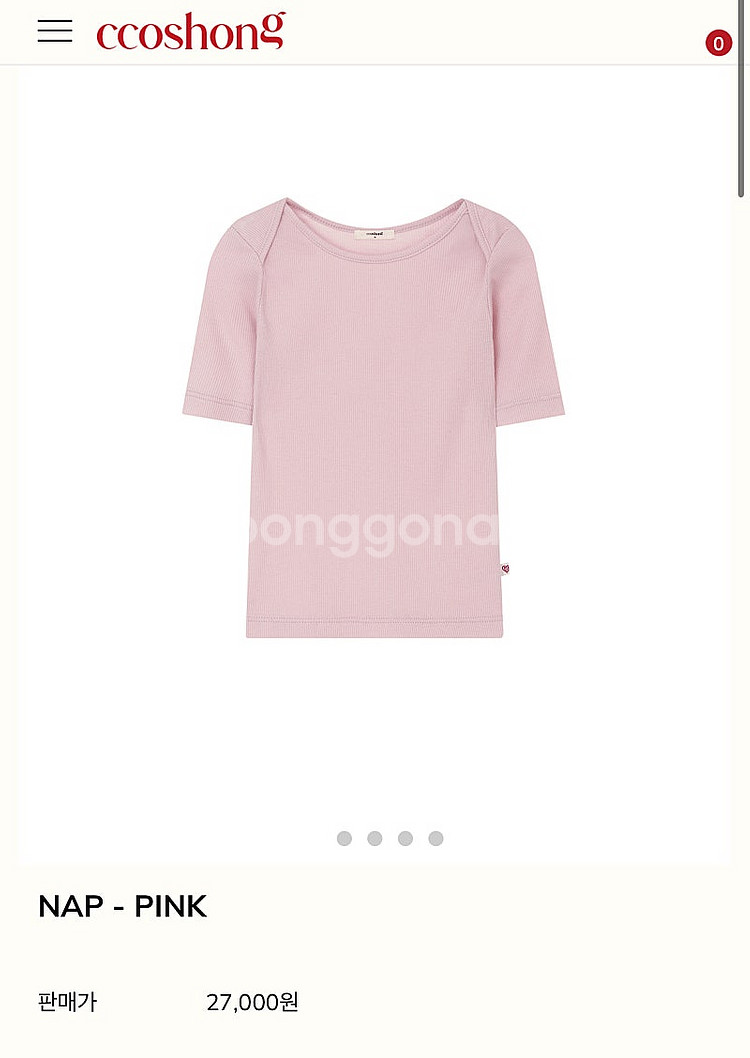Viewport: 750px width, 1058px height.
Task: Select the third image indicator dot
Action: click(x=405, y=838)
